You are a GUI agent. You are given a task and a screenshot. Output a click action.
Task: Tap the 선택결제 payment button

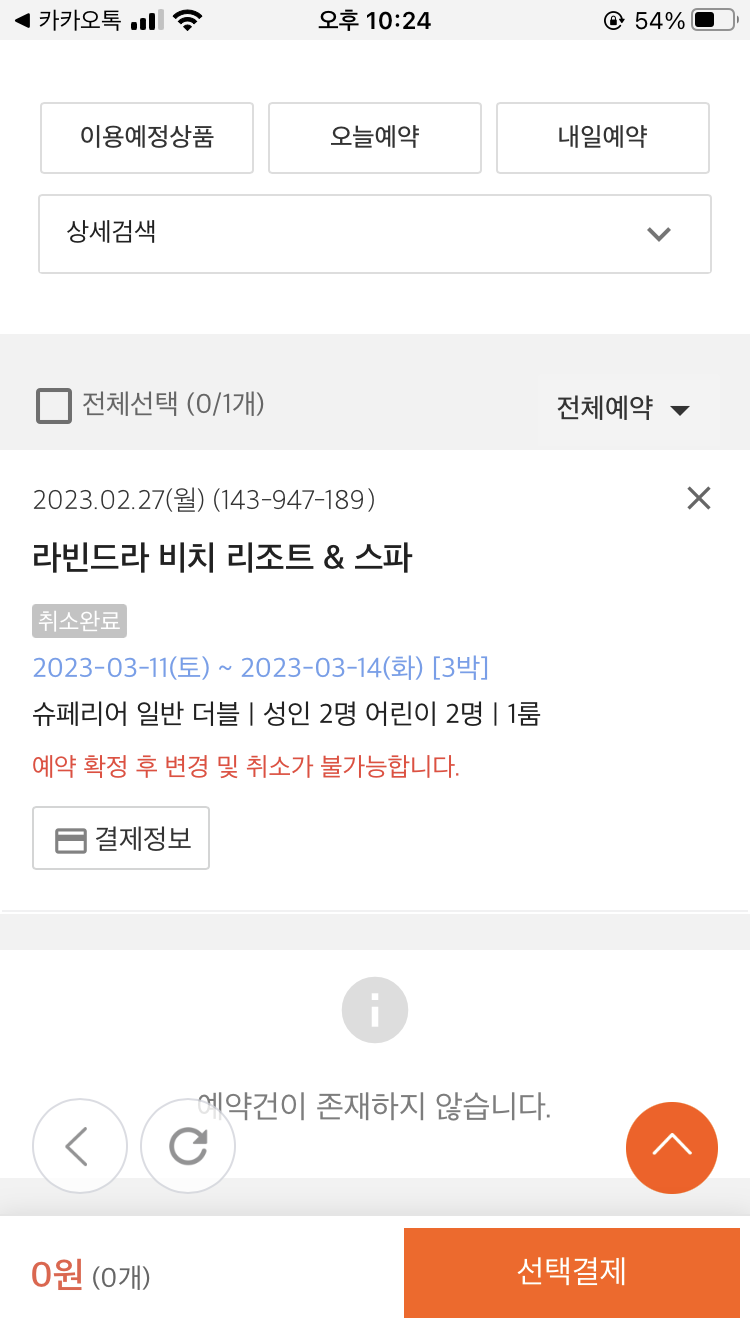572,1273
